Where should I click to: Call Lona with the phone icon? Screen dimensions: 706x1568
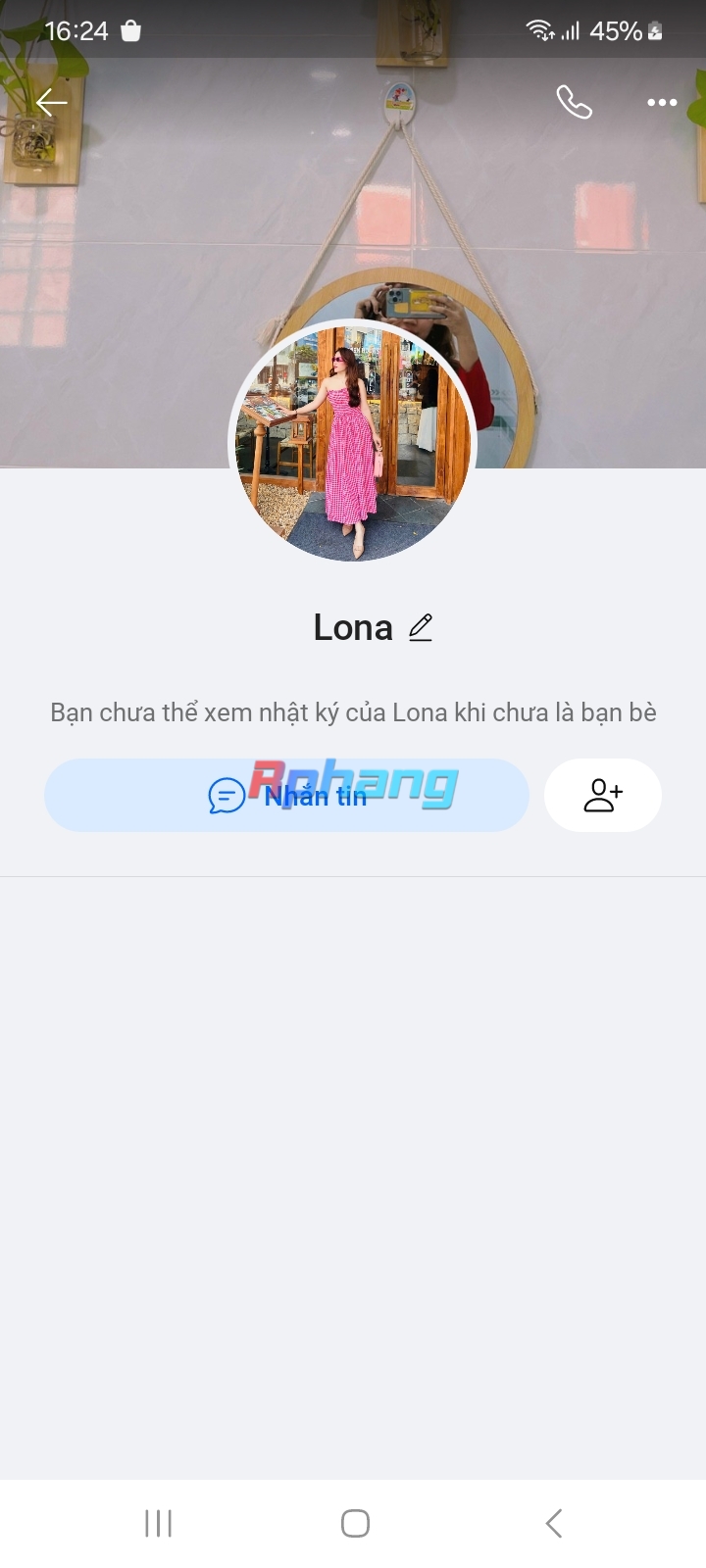pos(574,102)
